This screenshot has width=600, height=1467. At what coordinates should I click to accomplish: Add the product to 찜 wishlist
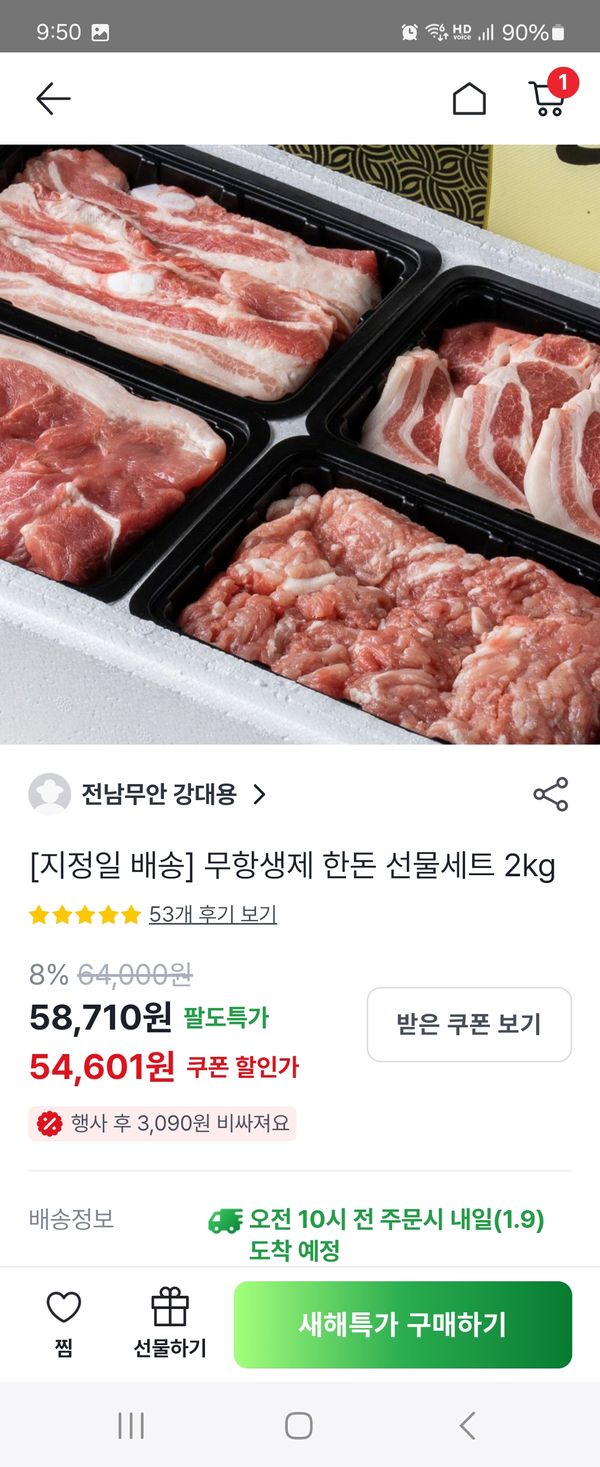(64, 1322)
